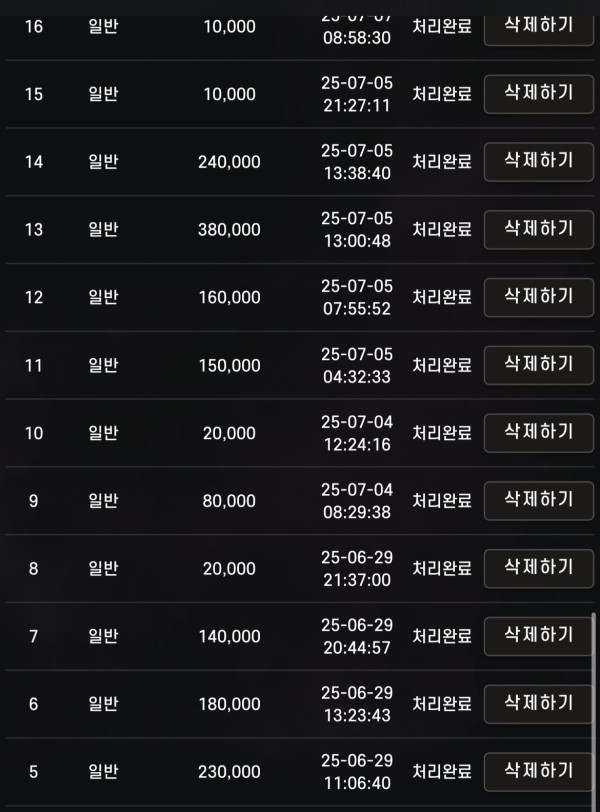Delete the 230,000 entry numbered 5
The width and height of the screenshot is (600, 812).
click(538, 771)
